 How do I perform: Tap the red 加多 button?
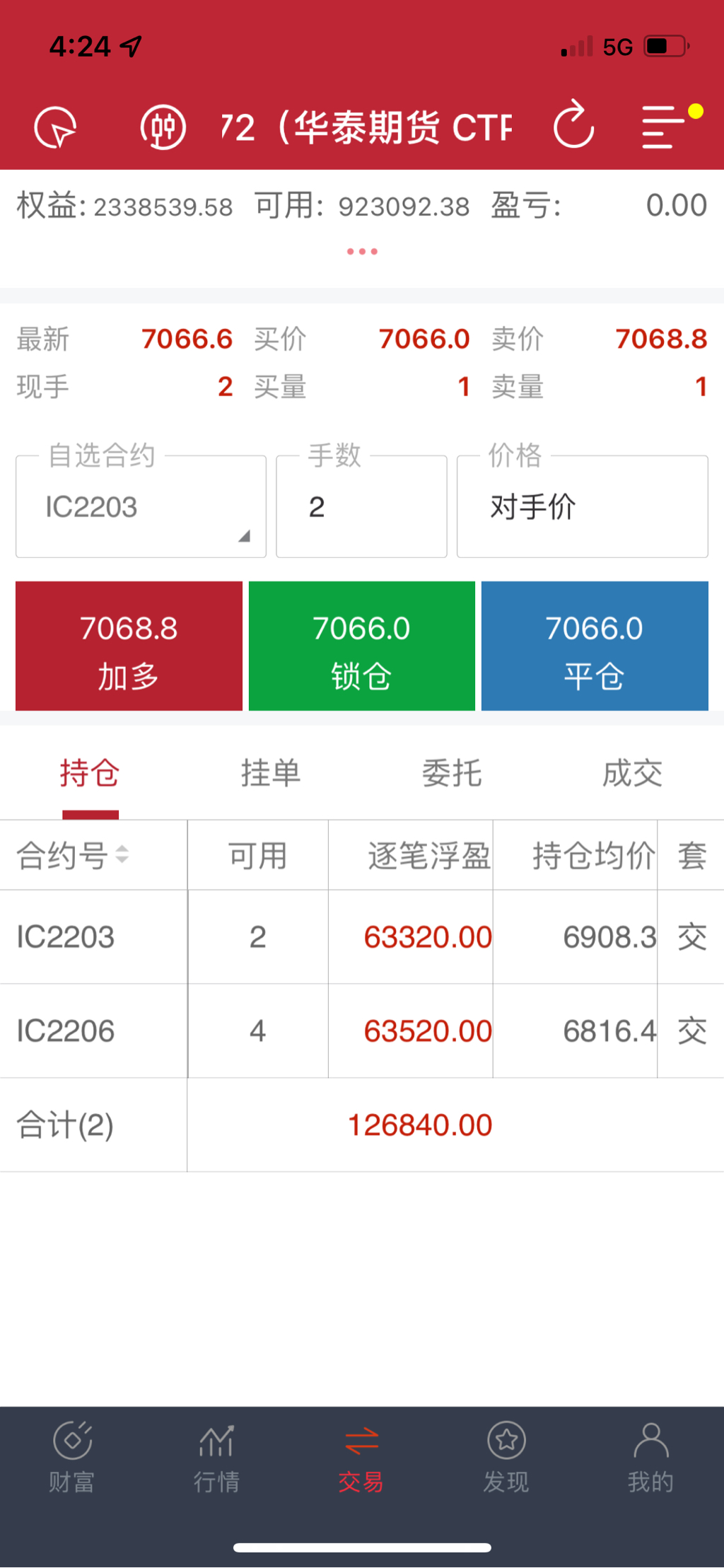click(129, 646)
